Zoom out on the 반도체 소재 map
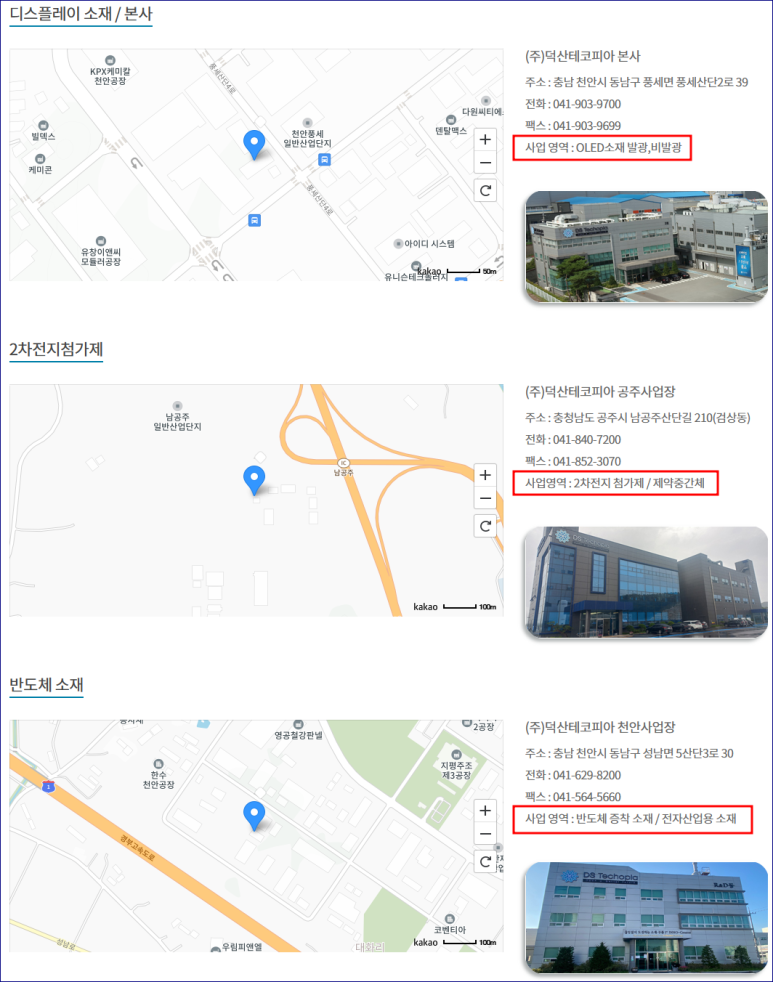 pos(485,832)
